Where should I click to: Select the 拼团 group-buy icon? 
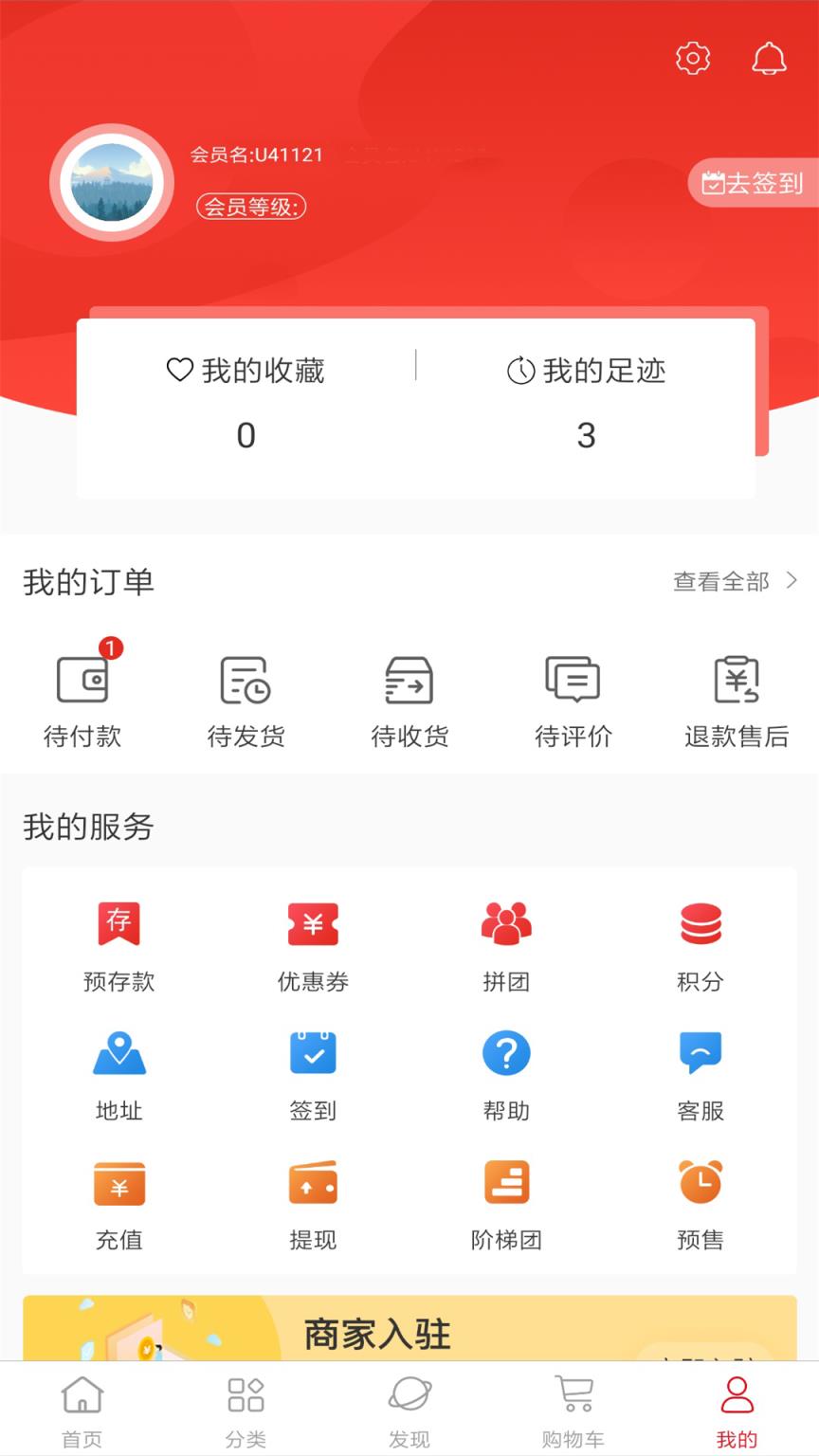click(507, 943)
